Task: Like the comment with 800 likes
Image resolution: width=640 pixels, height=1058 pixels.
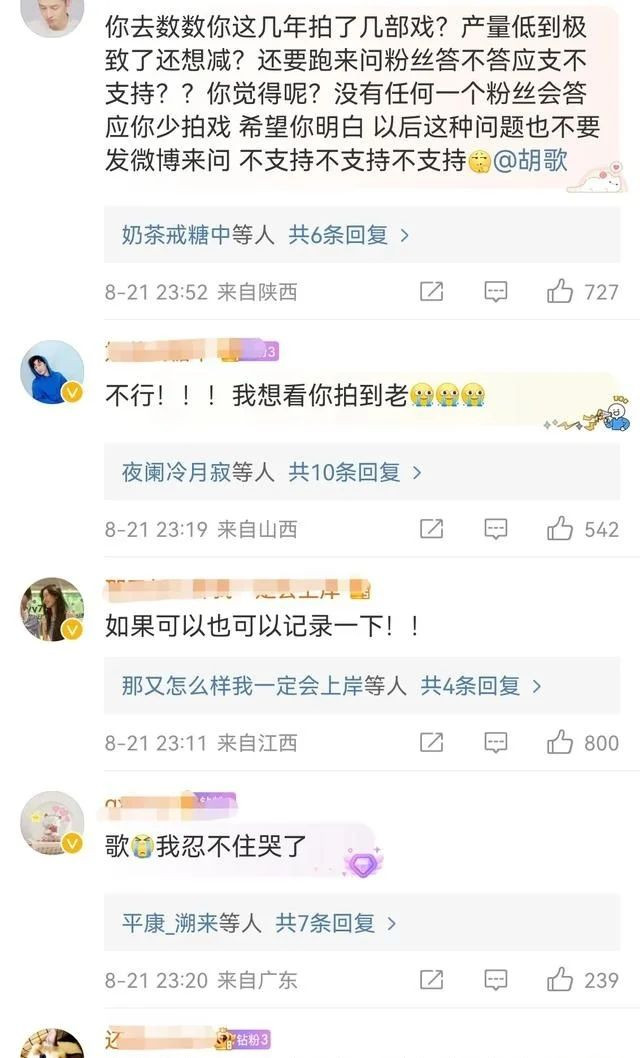Action: (560, 743)
